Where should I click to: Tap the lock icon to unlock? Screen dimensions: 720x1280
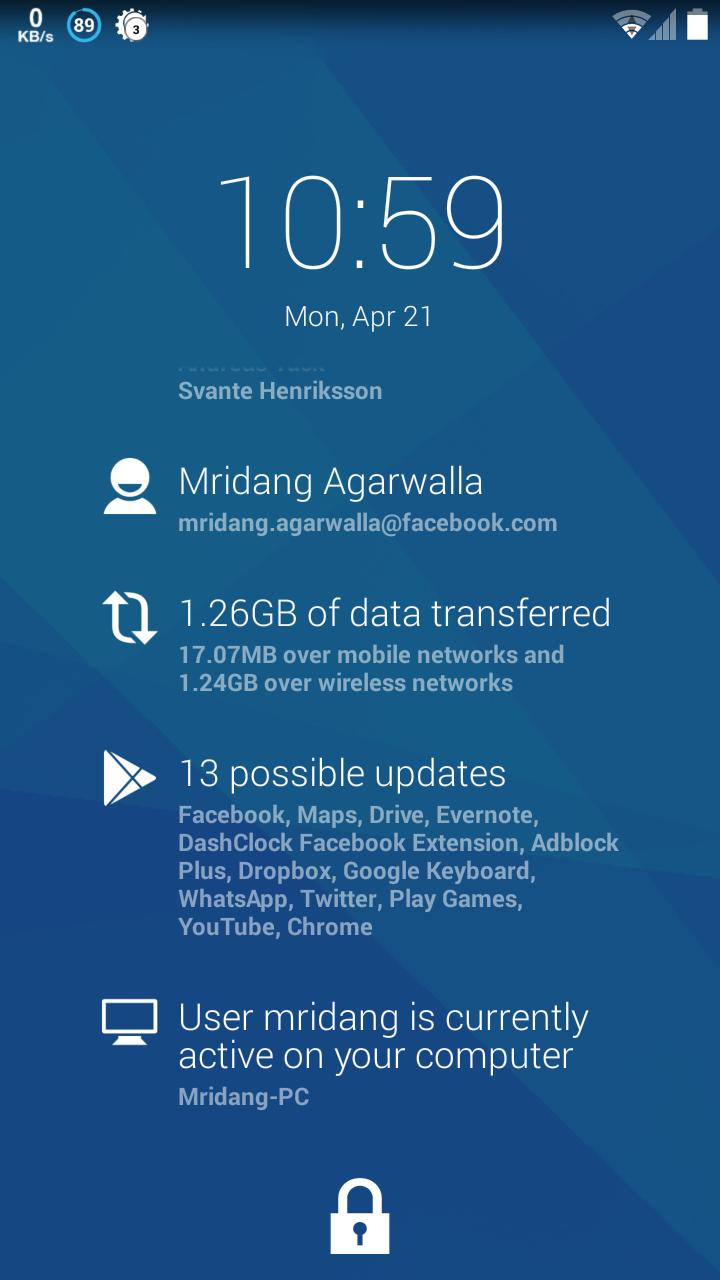(360, 1217)
